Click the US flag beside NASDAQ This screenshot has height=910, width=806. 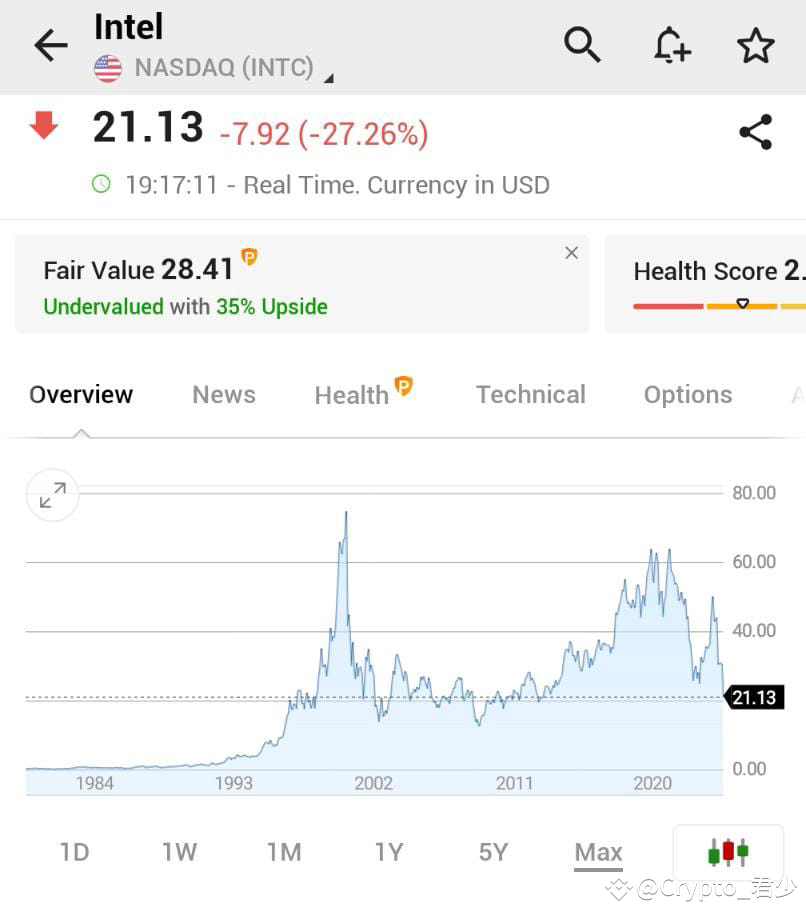tap(107, 69)
